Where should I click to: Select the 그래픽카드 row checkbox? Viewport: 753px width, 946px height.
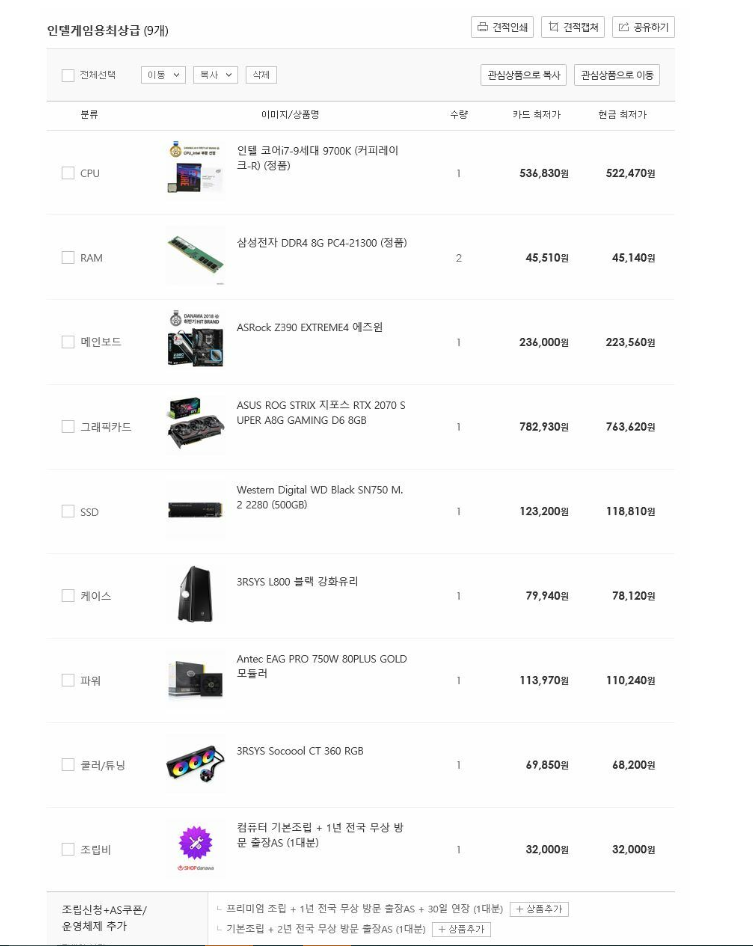(x=68, y=427)
